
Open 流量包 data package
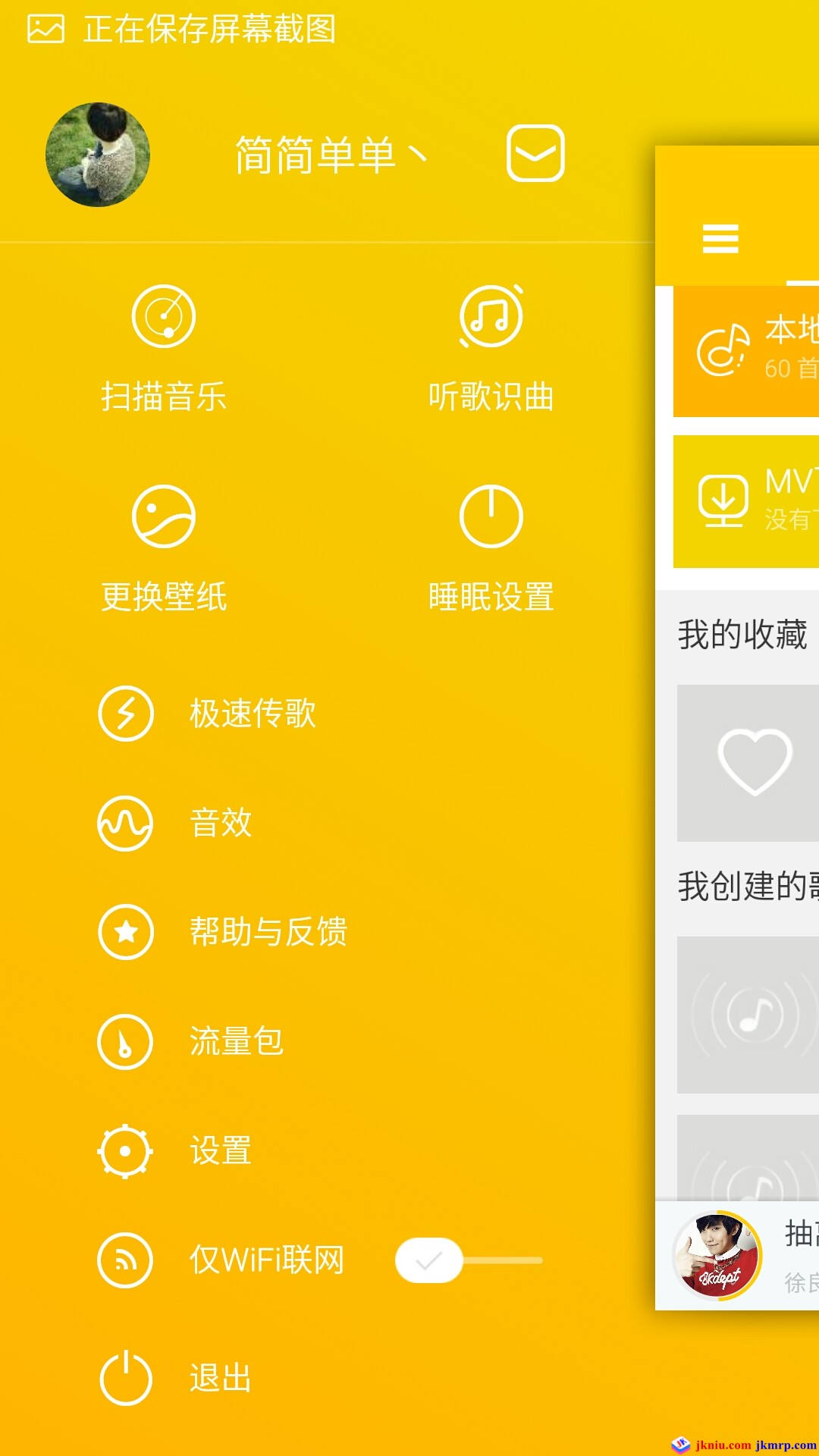[x=236, y=1041]
